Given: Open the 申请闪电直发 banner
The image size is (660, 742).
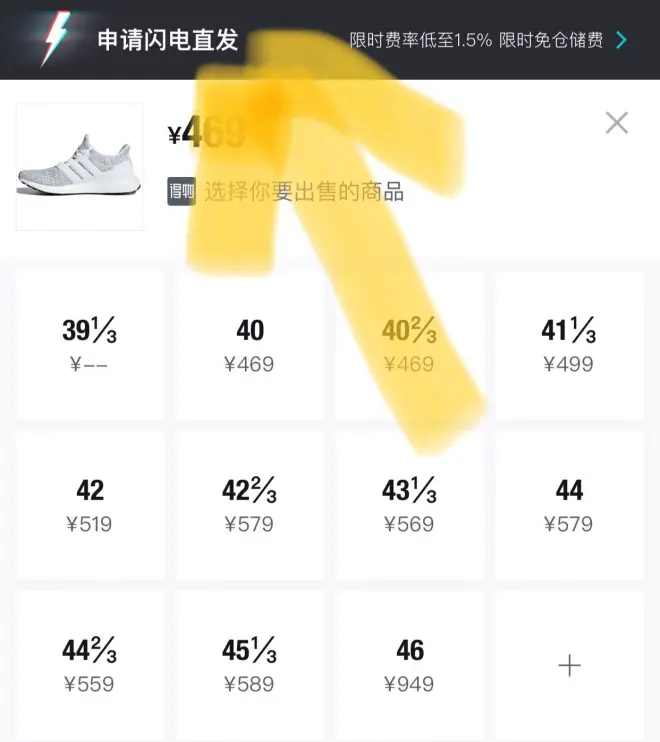Looking at the screenshot, I should (330, 40).
